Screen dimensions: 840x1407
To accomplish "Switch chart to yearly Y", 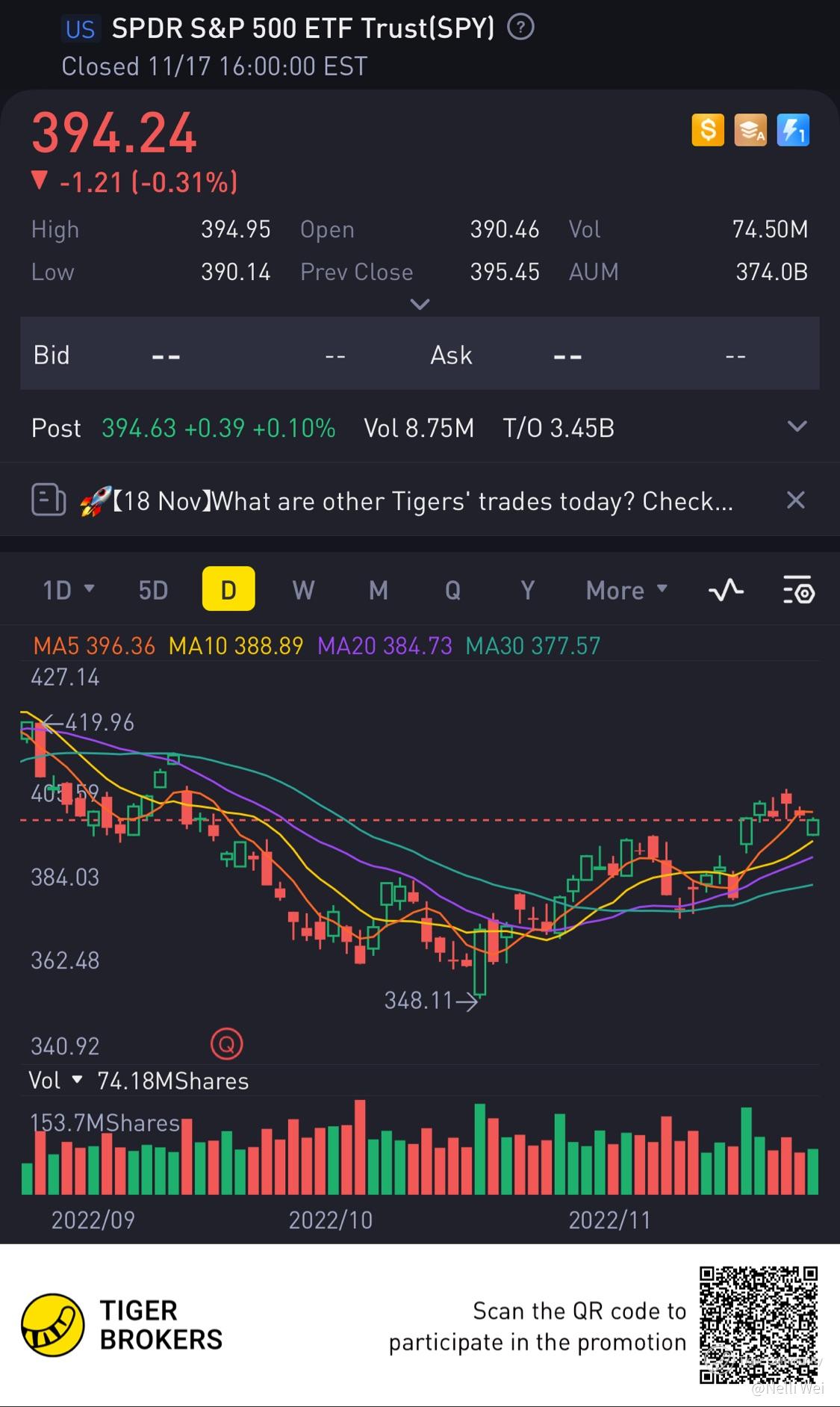I will point(527,590).
